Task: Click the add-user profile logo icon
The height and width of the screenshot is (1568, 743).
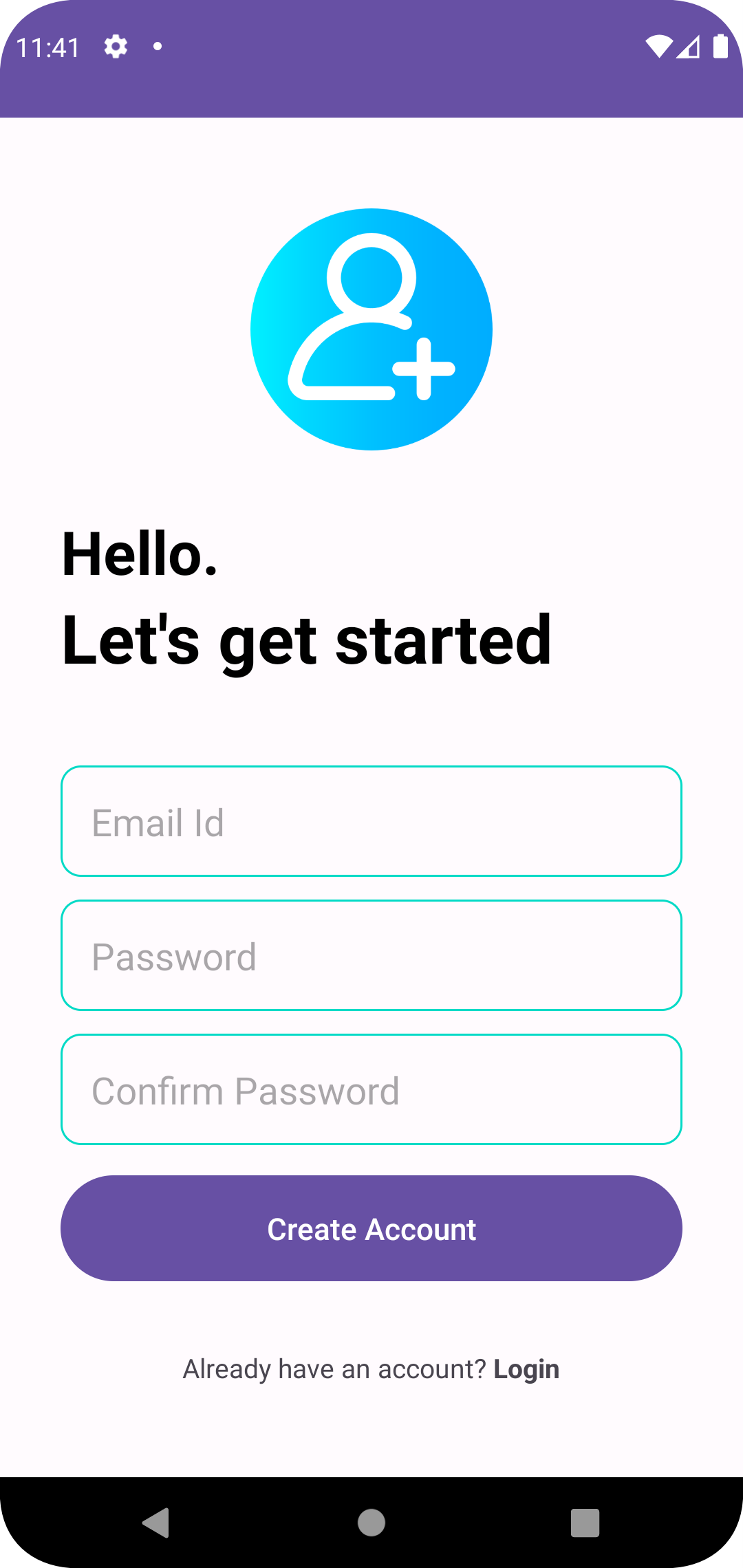Action: 371,330
